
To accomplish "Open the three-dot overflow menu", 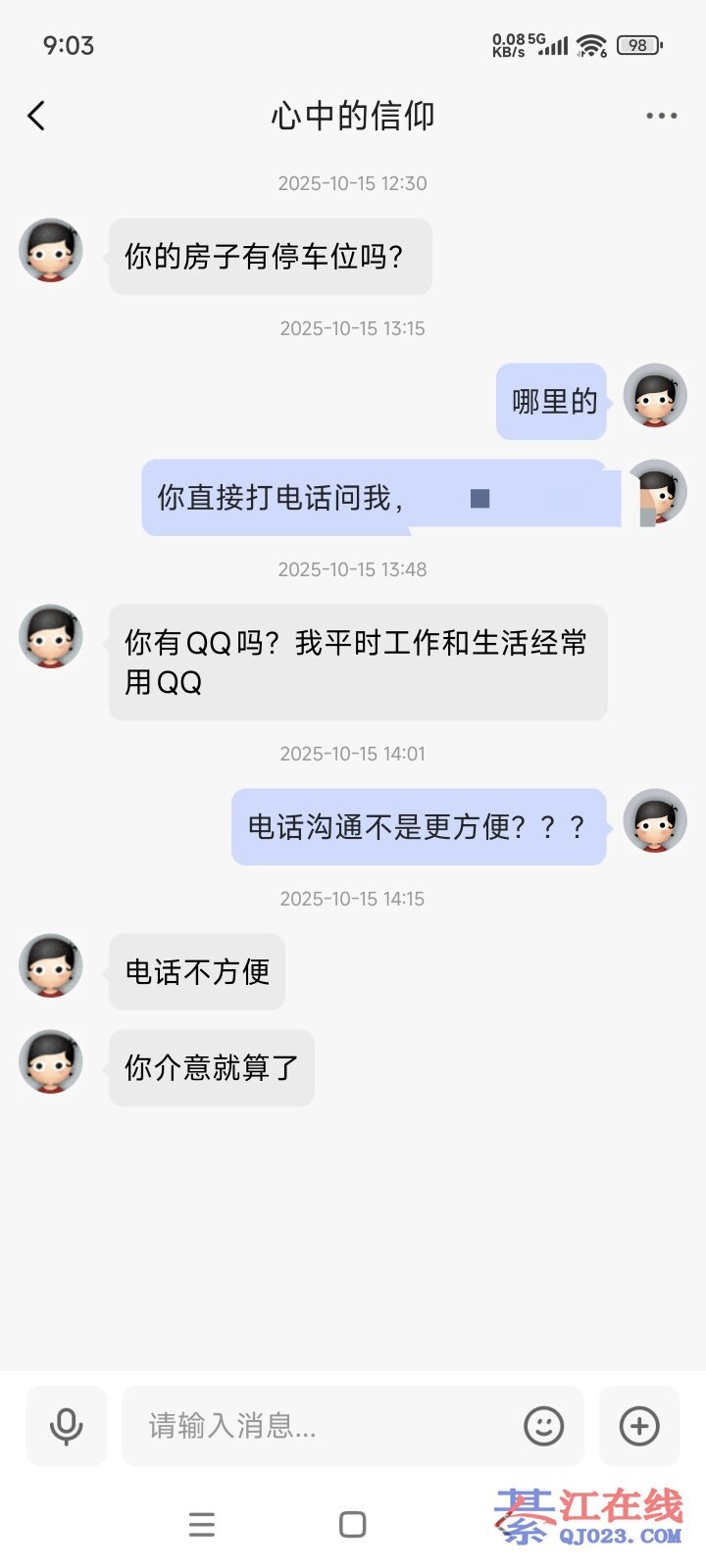I will click(661, 116).
